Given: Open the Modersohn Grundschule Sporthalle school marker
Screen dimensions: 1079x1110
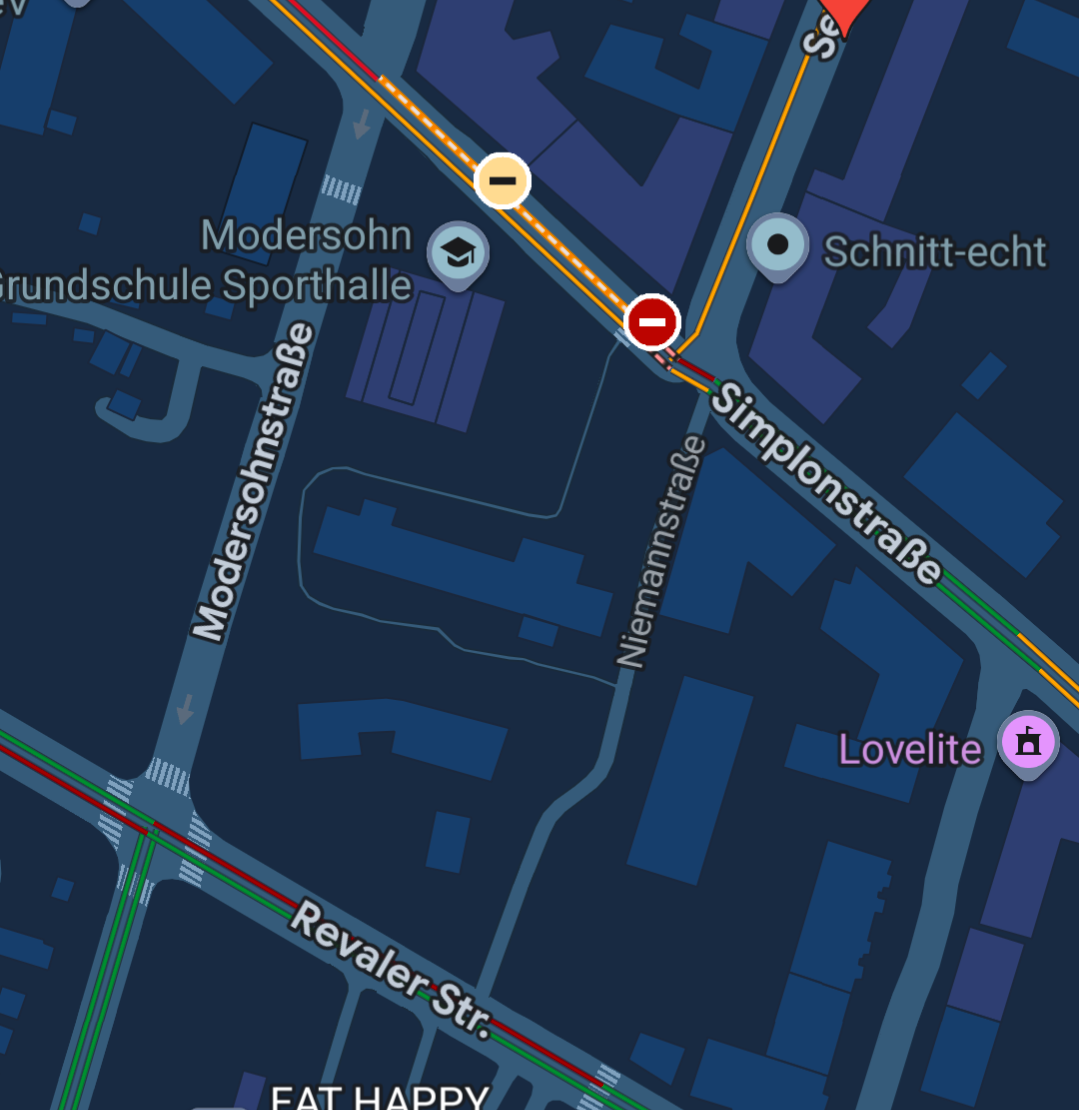Looking at the screenshot, I should [458, 253].
